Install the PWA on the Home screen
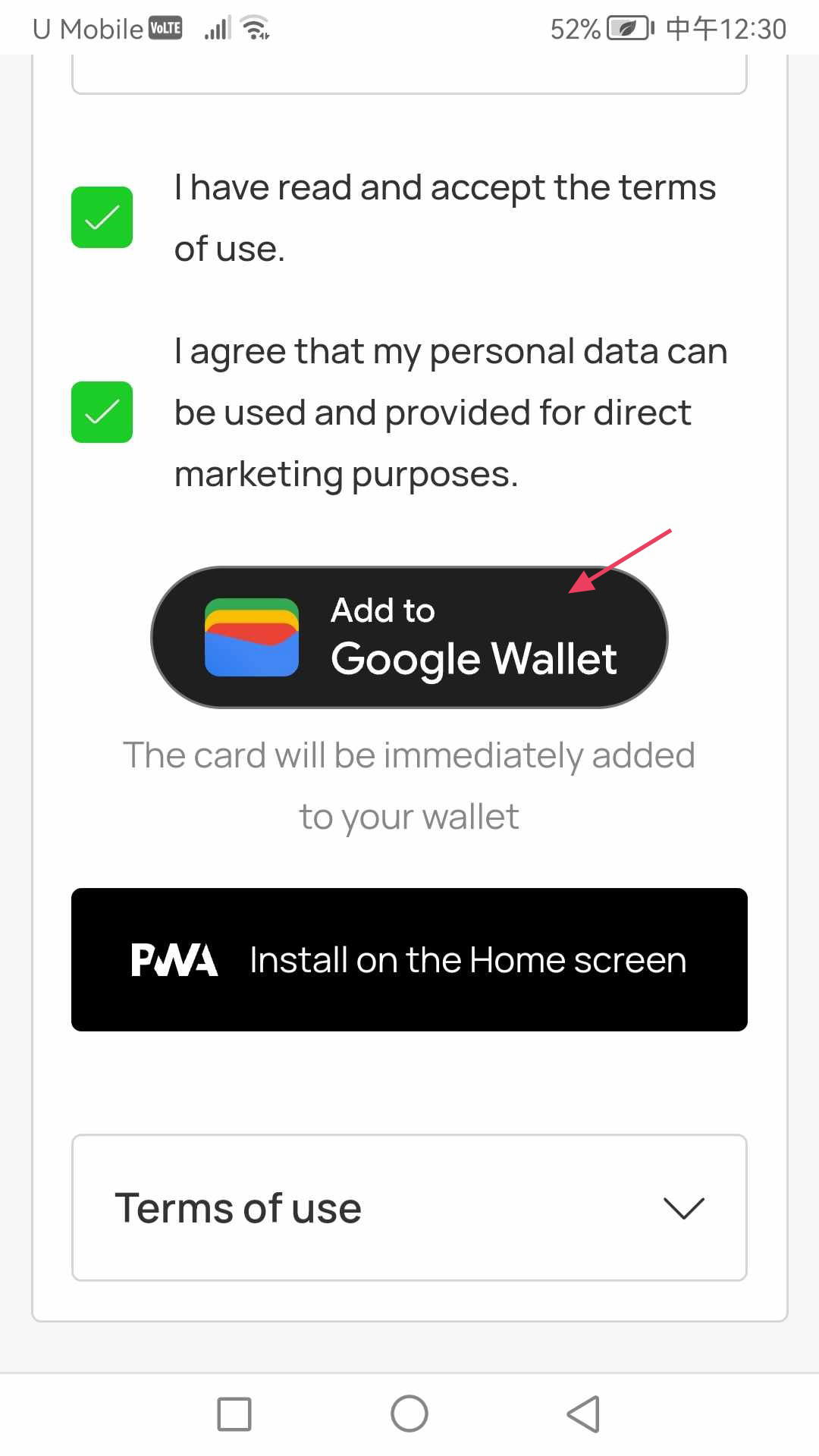819x1456 pixels. click(x=409, y=959)
